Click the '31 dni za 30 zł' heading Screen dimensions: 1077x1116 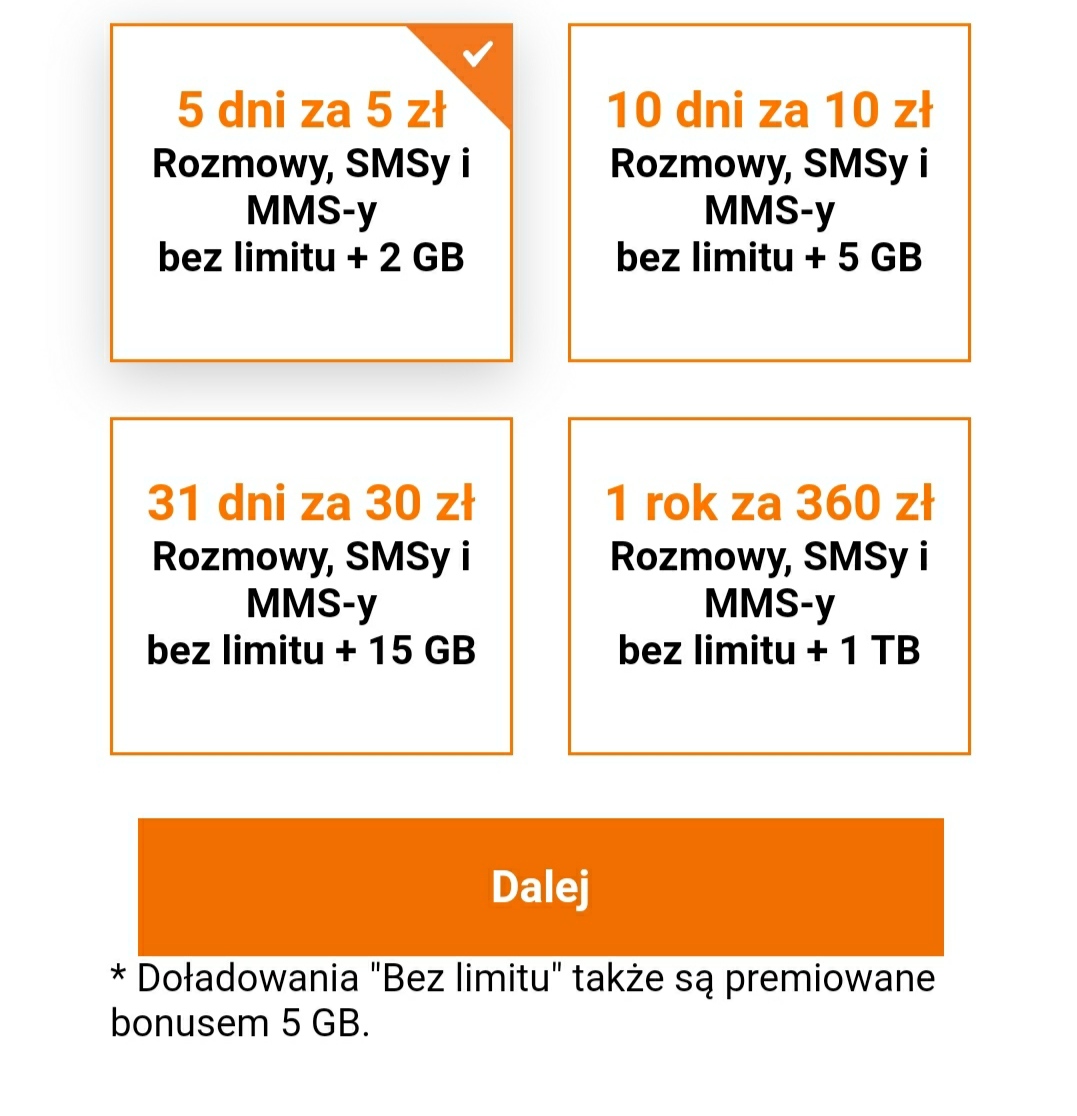tap(311, 503)
